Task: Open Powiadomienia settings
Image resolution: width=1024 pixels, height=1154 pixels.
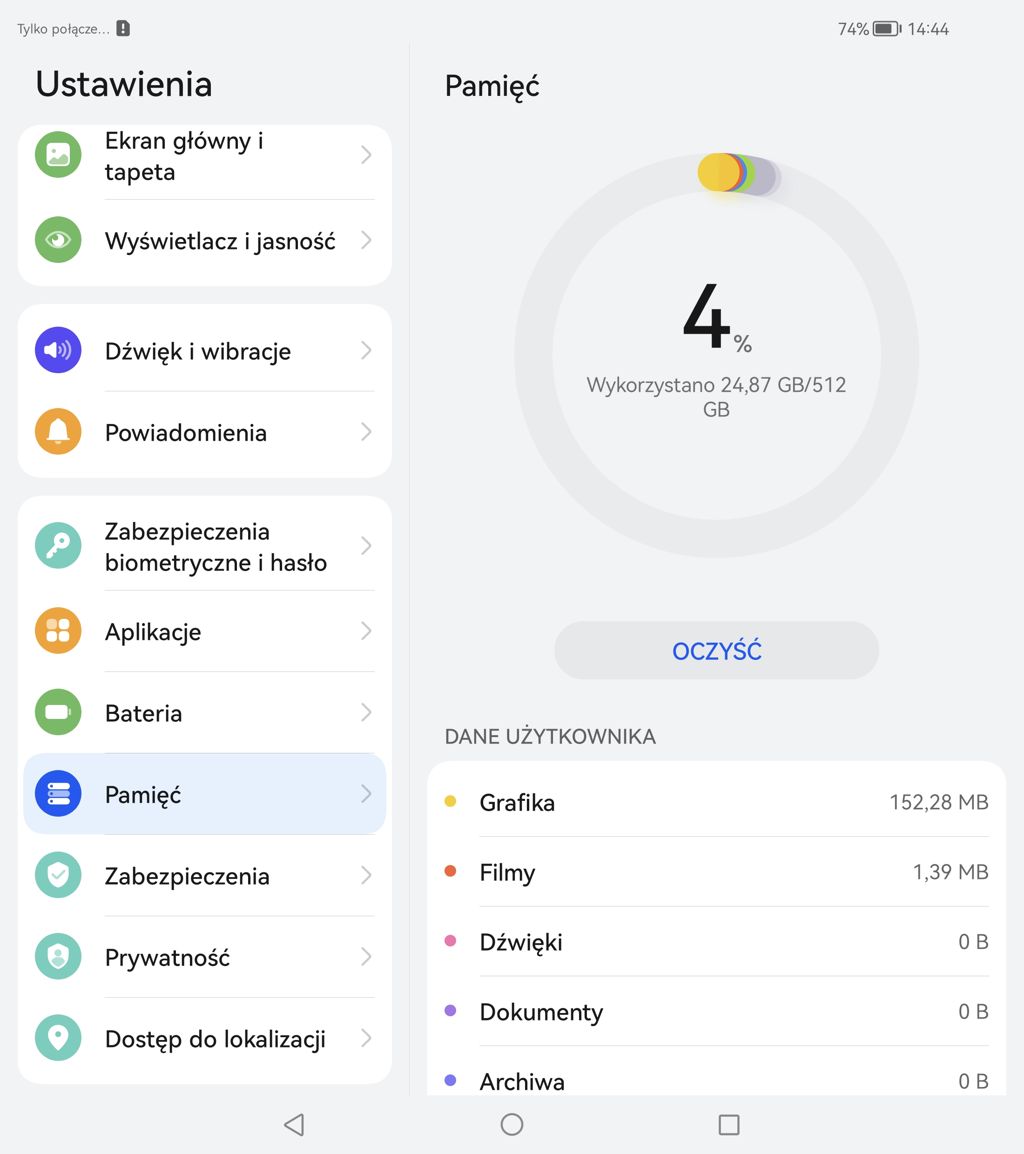Action: click(x=205, y=433)
